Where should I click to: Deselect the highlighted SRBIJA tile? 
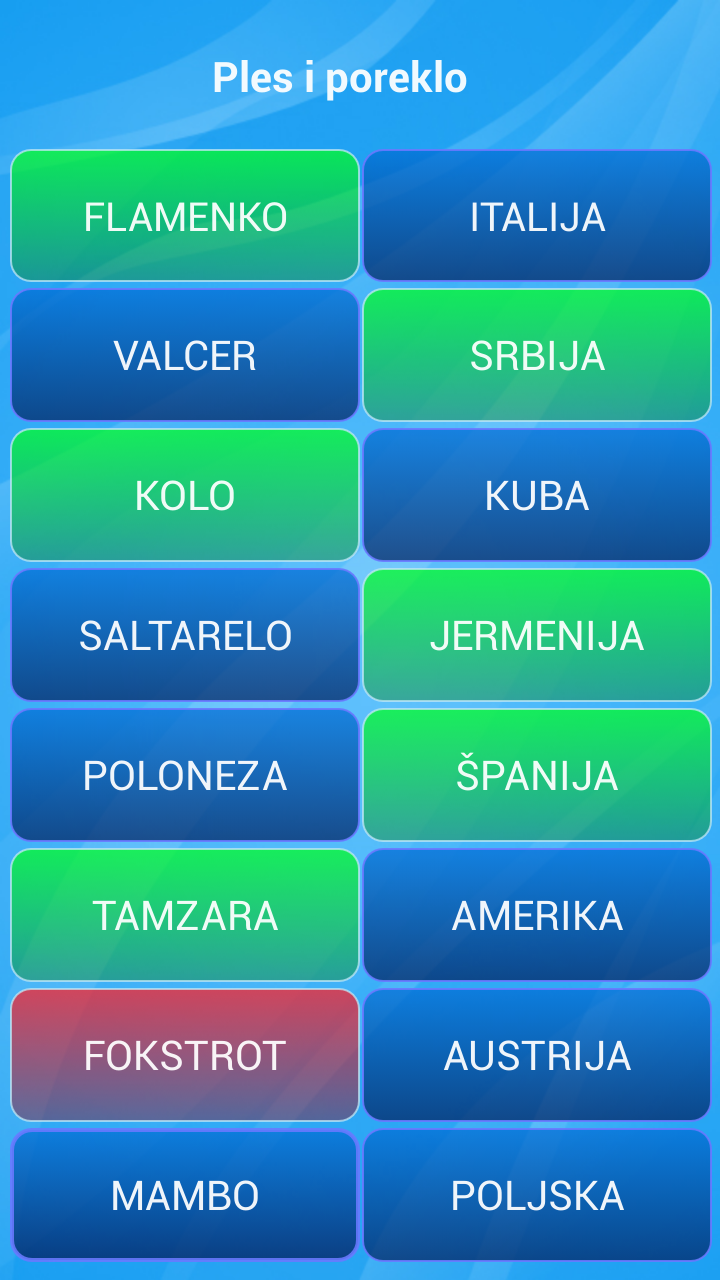pyautogui.click(x=537, y=355)
